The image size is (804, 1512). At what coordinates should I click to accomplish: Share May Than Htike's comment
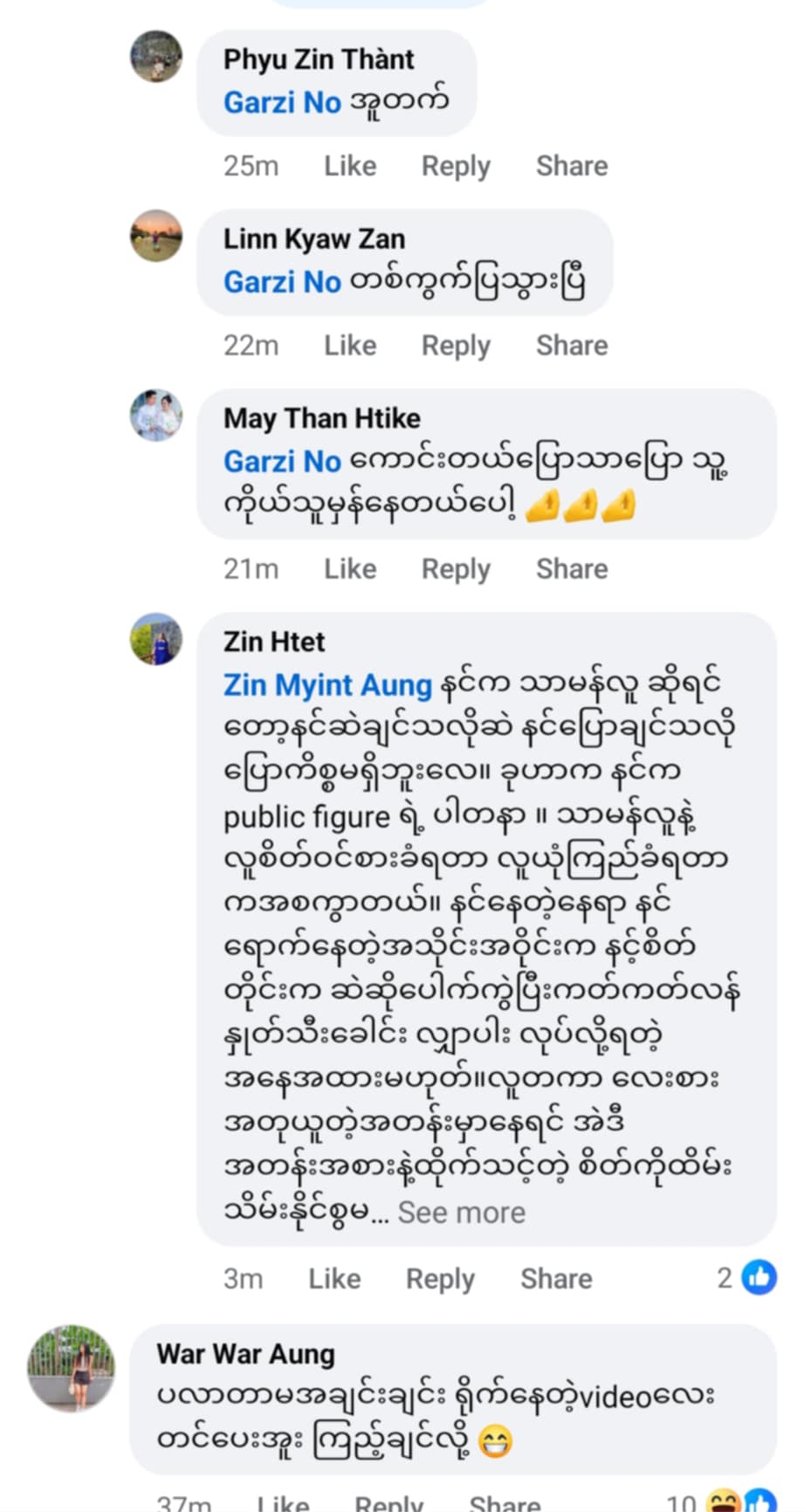[572, 569]
